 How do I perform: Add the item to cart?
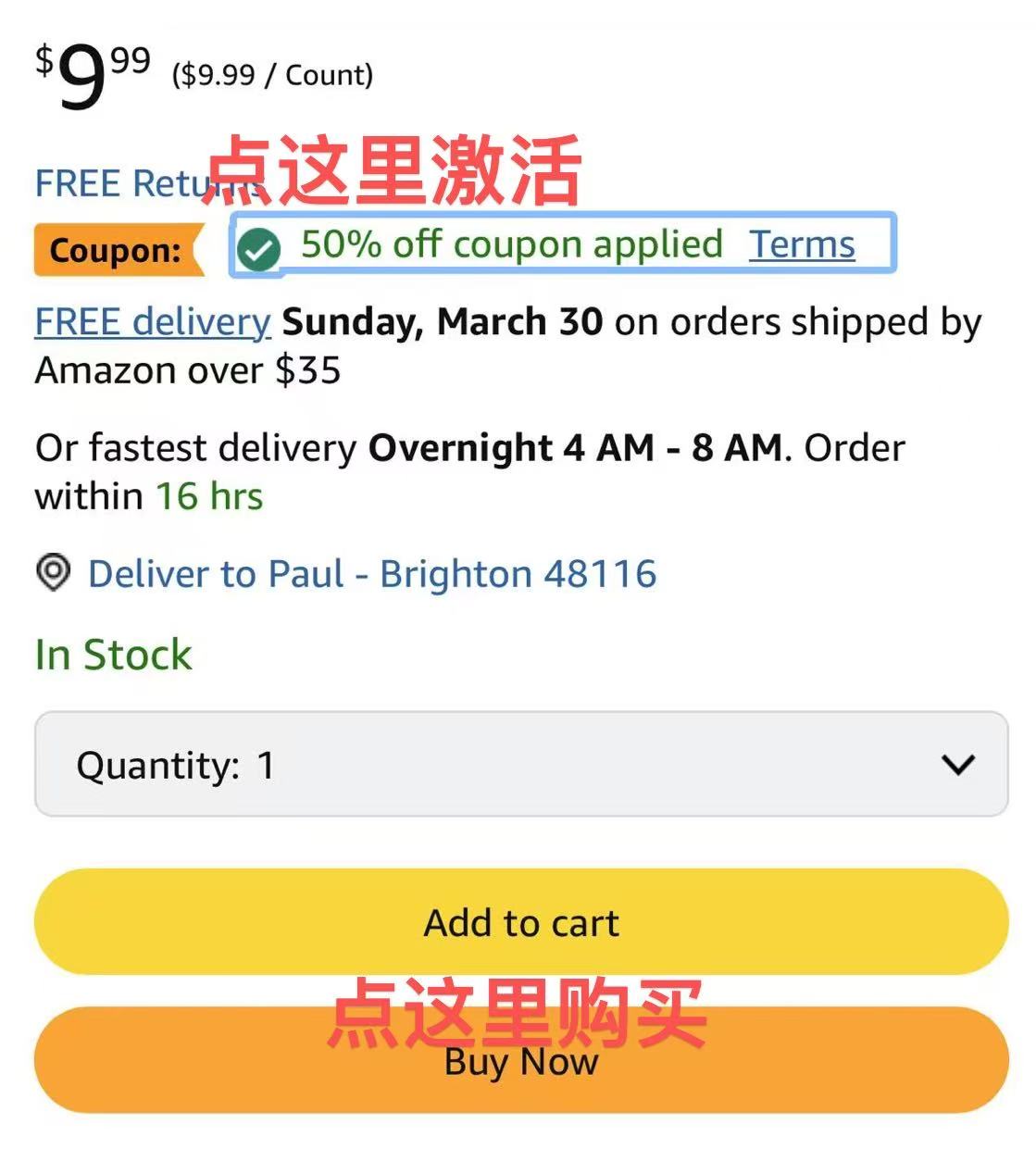click(520, 922)
